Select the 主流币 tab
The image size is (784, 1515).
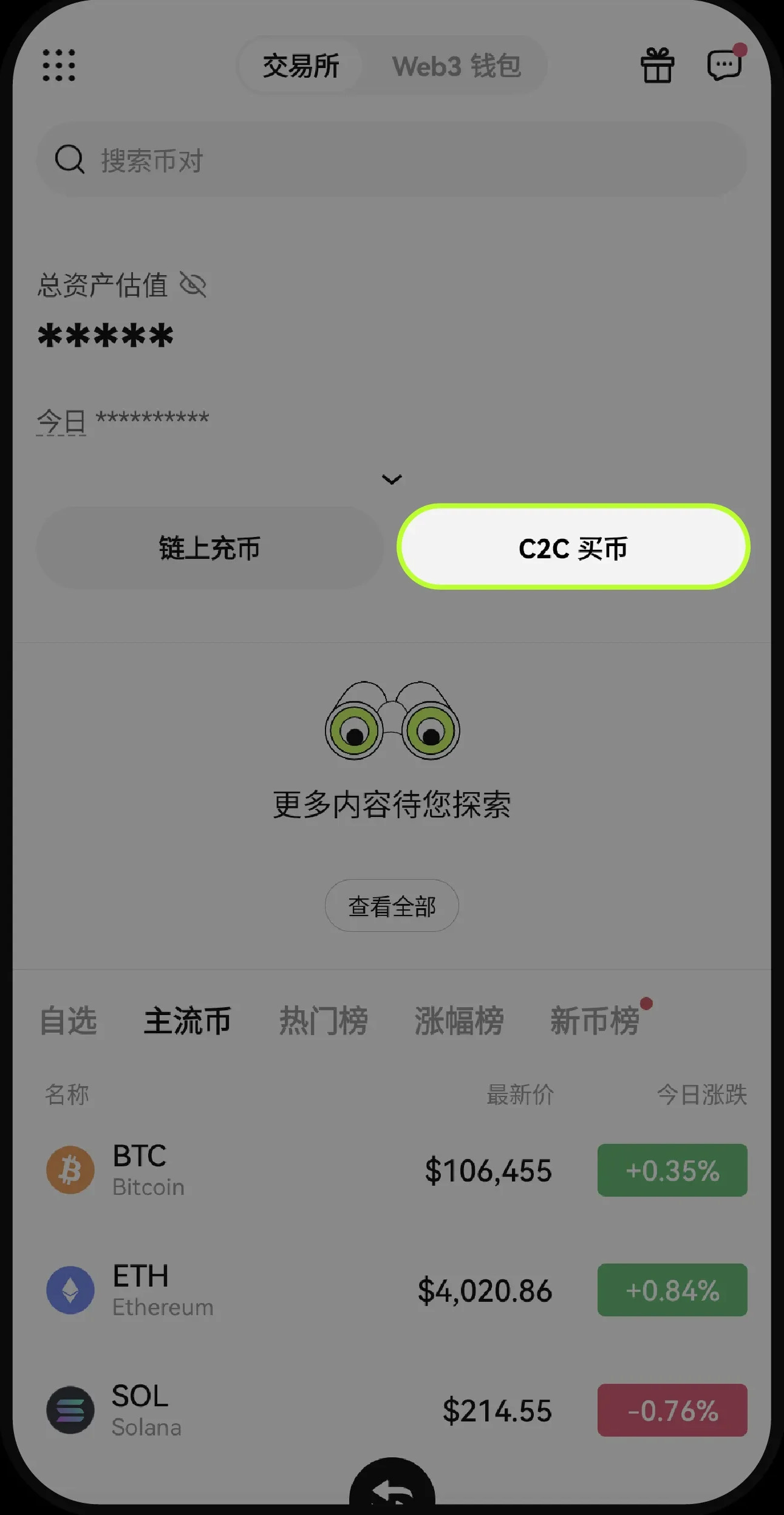click(187, 1020)
